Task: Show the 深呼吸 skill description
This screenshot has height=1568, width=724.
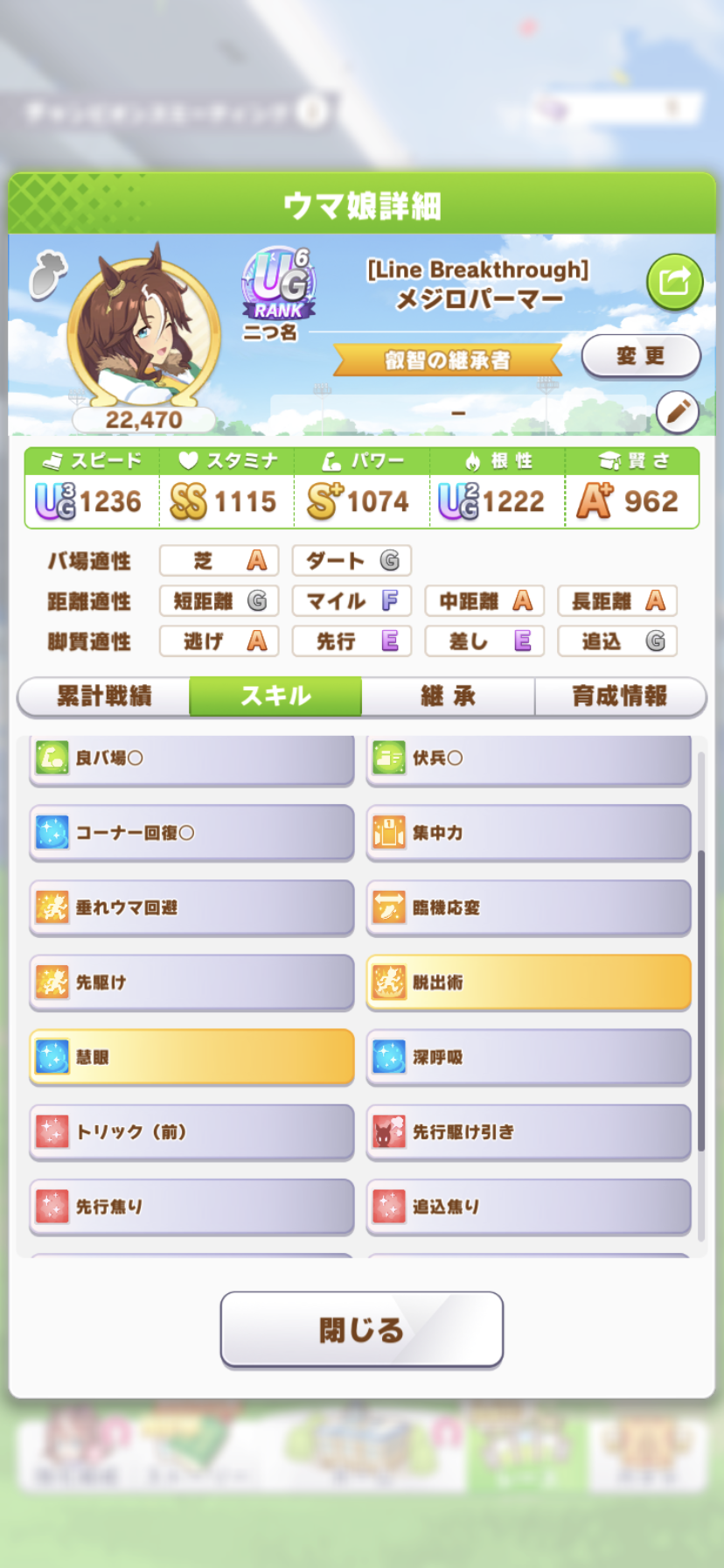Action: [x=528, y=1057]
